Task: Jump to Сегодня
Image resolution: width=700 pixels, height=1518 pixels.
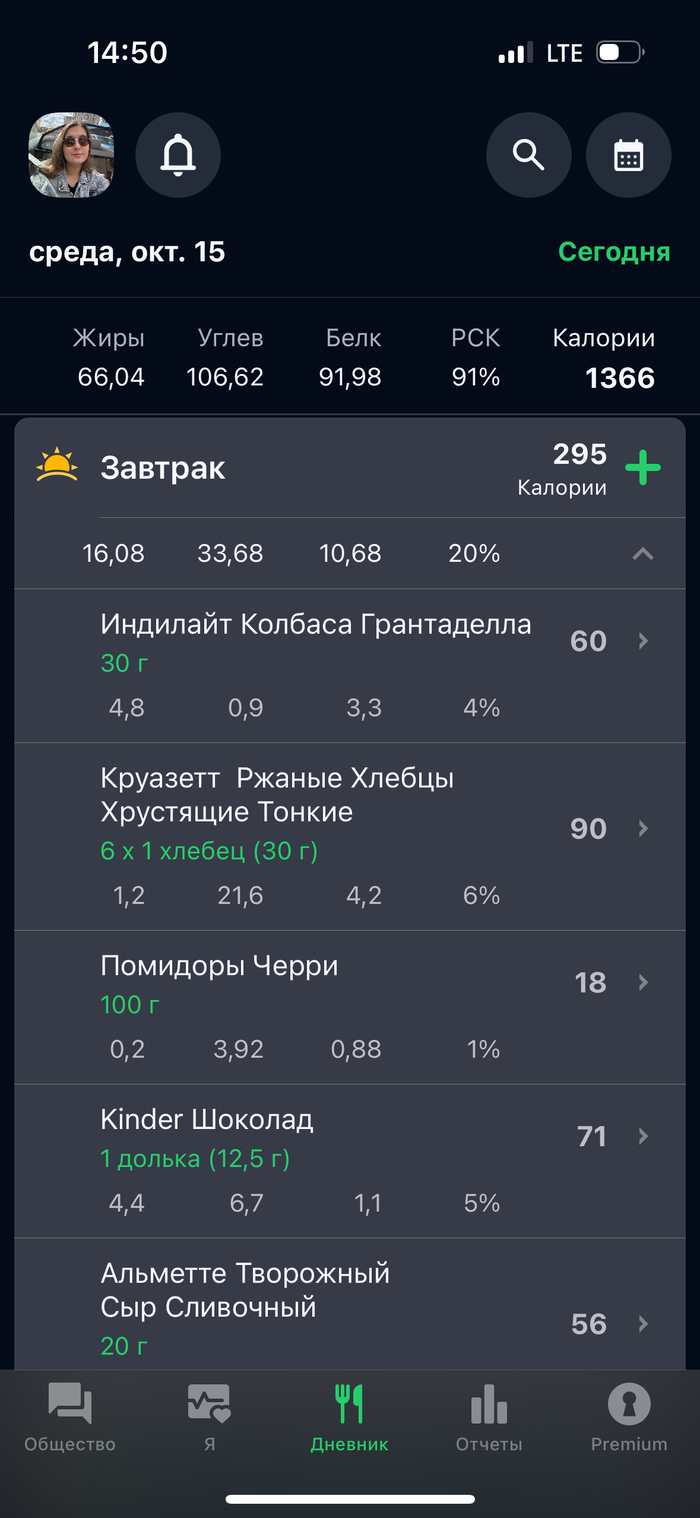Action: point(613,252)
